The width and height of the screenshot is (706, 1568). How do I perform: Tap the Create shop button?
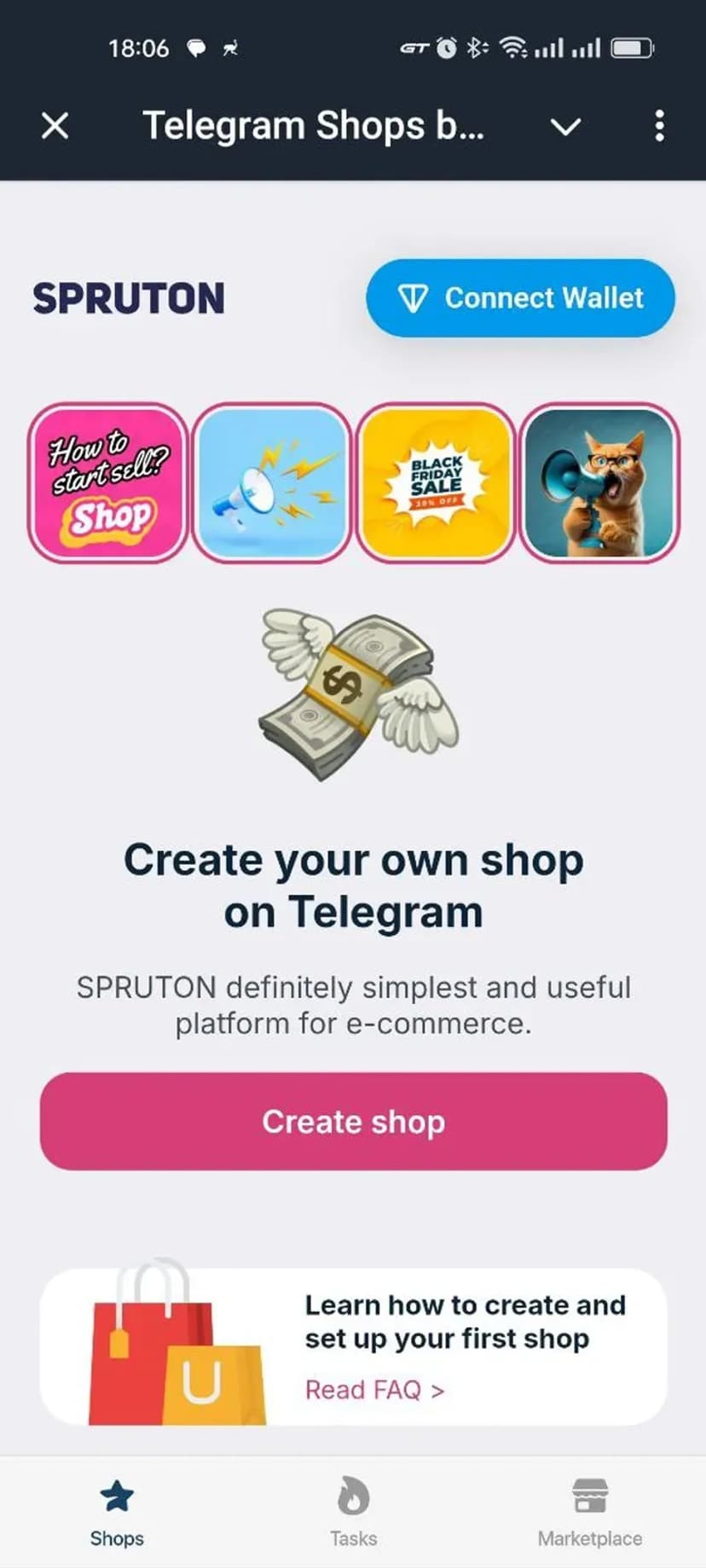click(x=353, y=1121)
